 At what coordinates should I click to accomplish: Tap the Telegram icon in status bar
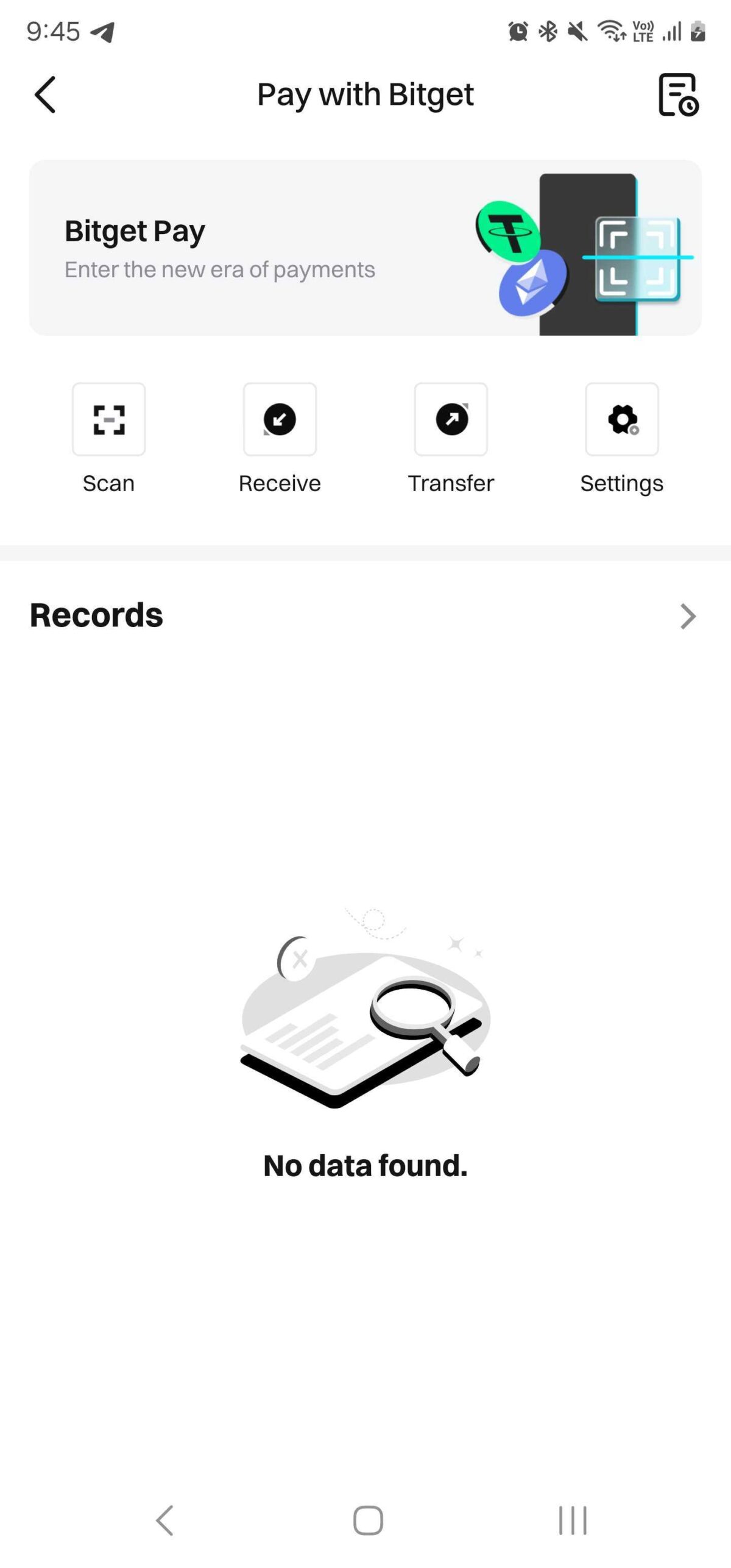click(102, 34)
